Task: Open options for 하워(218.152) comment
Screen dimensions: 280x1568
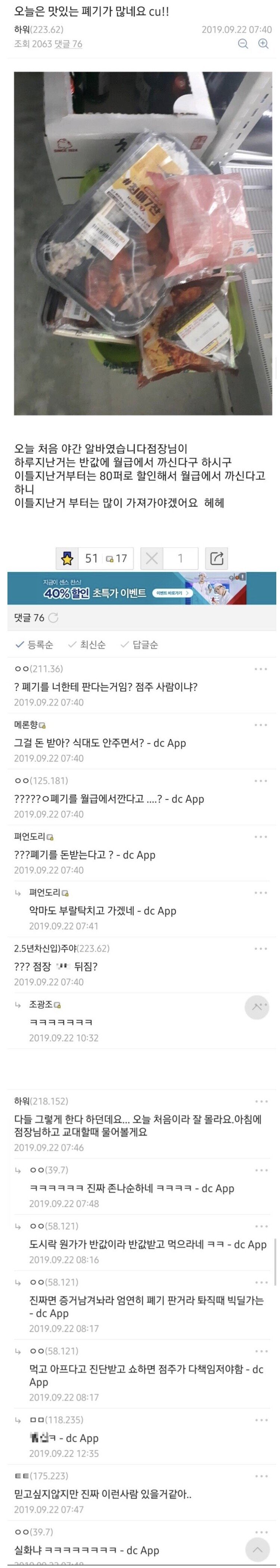Action: [x=261, y=1101]
